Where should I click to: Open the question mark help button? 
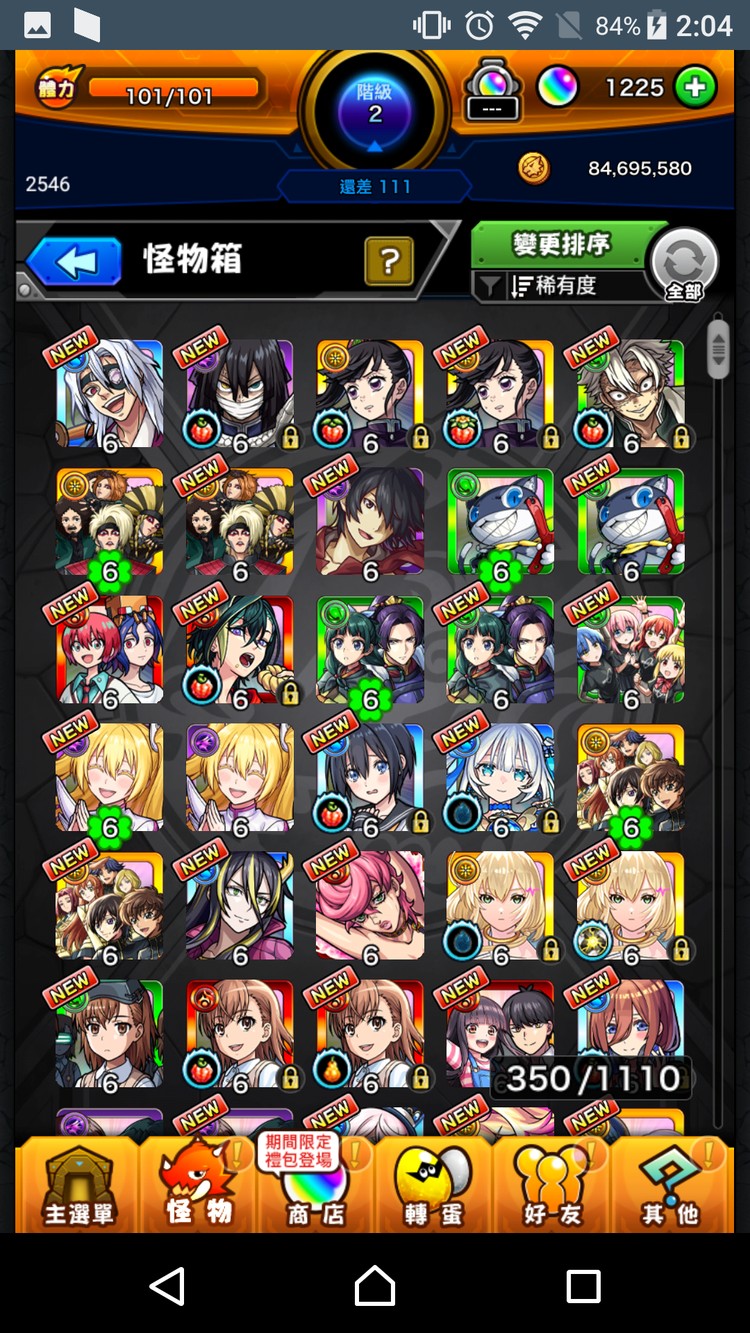(x=389, y=262)
